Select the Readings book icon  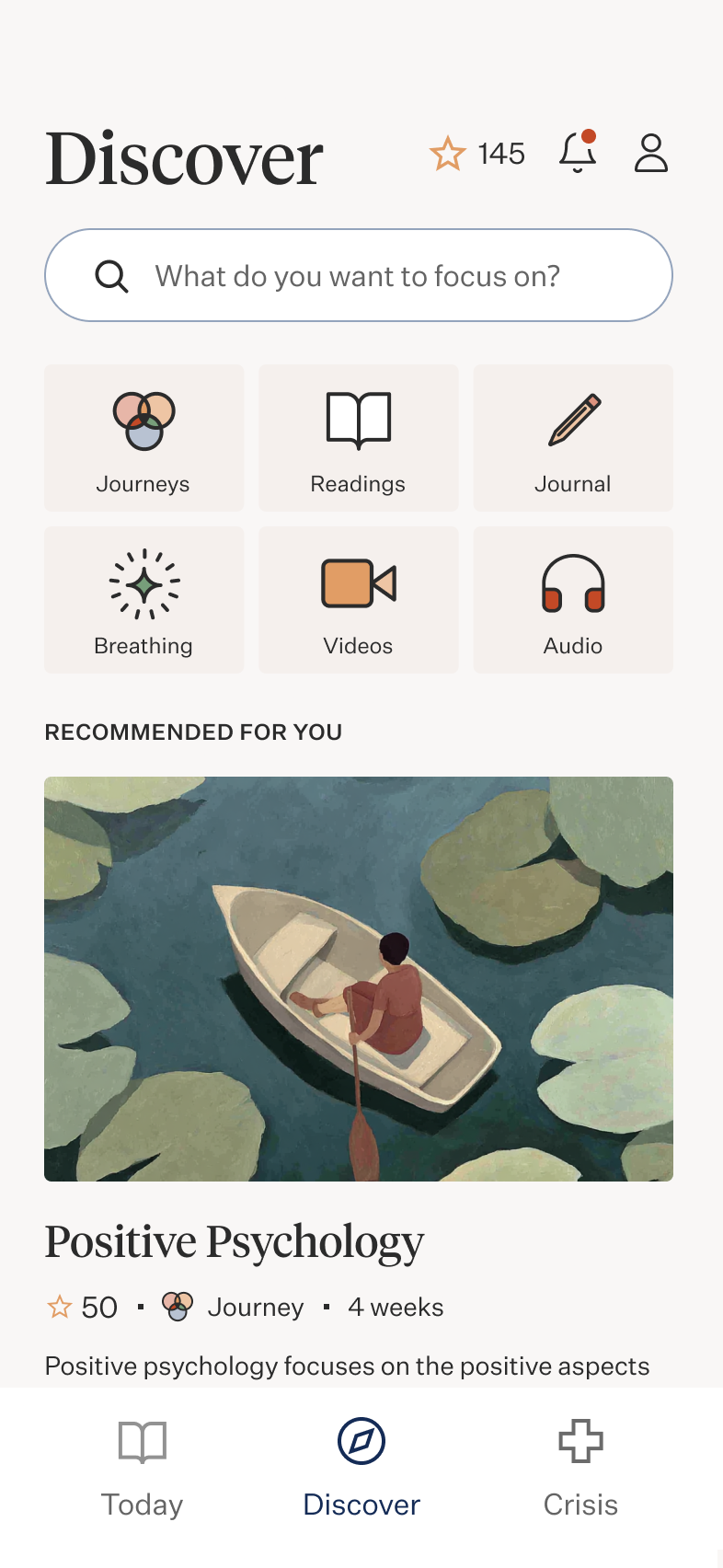pos(358,419)
